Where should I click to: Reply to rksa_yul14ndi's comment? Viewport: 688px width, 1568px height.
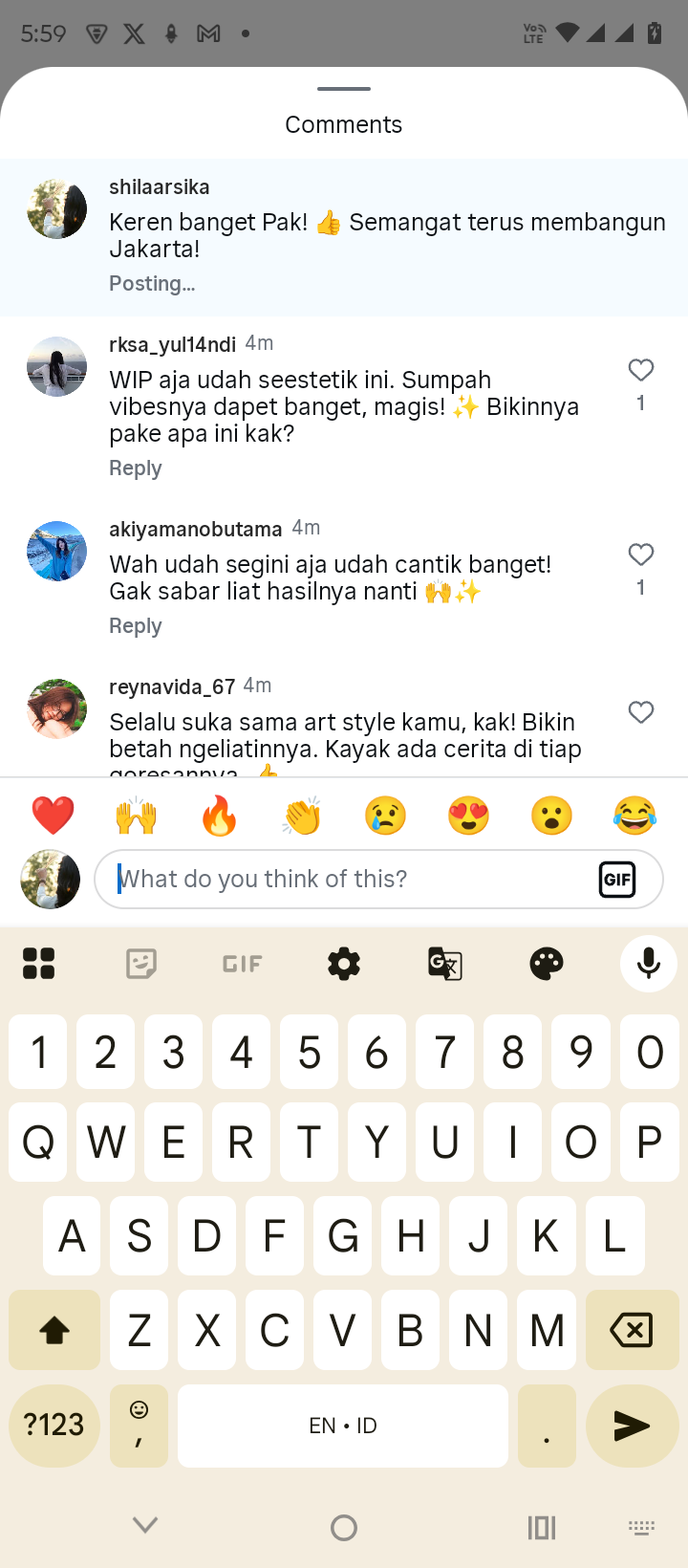135,468
